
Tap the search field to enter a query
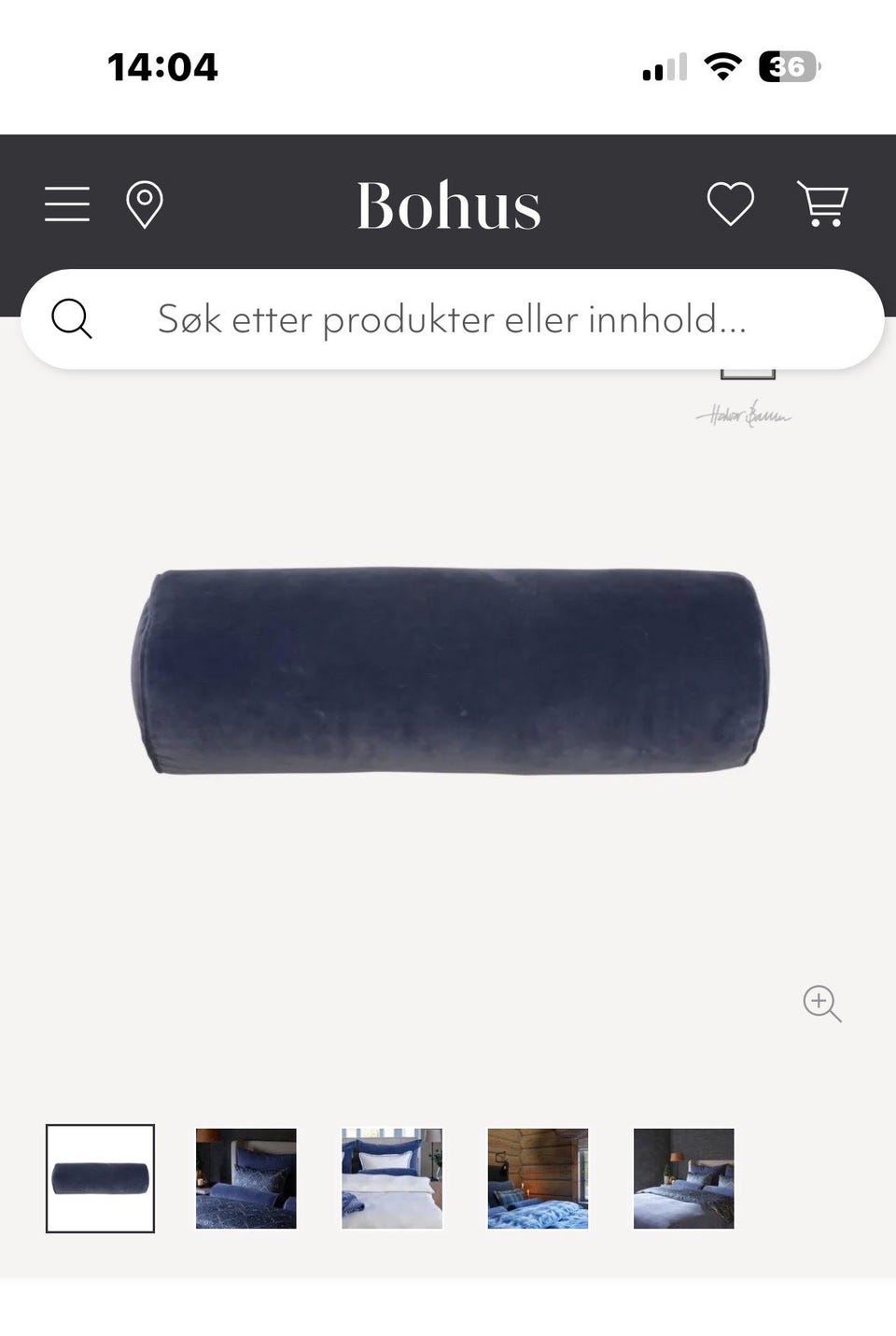point(448,318)
